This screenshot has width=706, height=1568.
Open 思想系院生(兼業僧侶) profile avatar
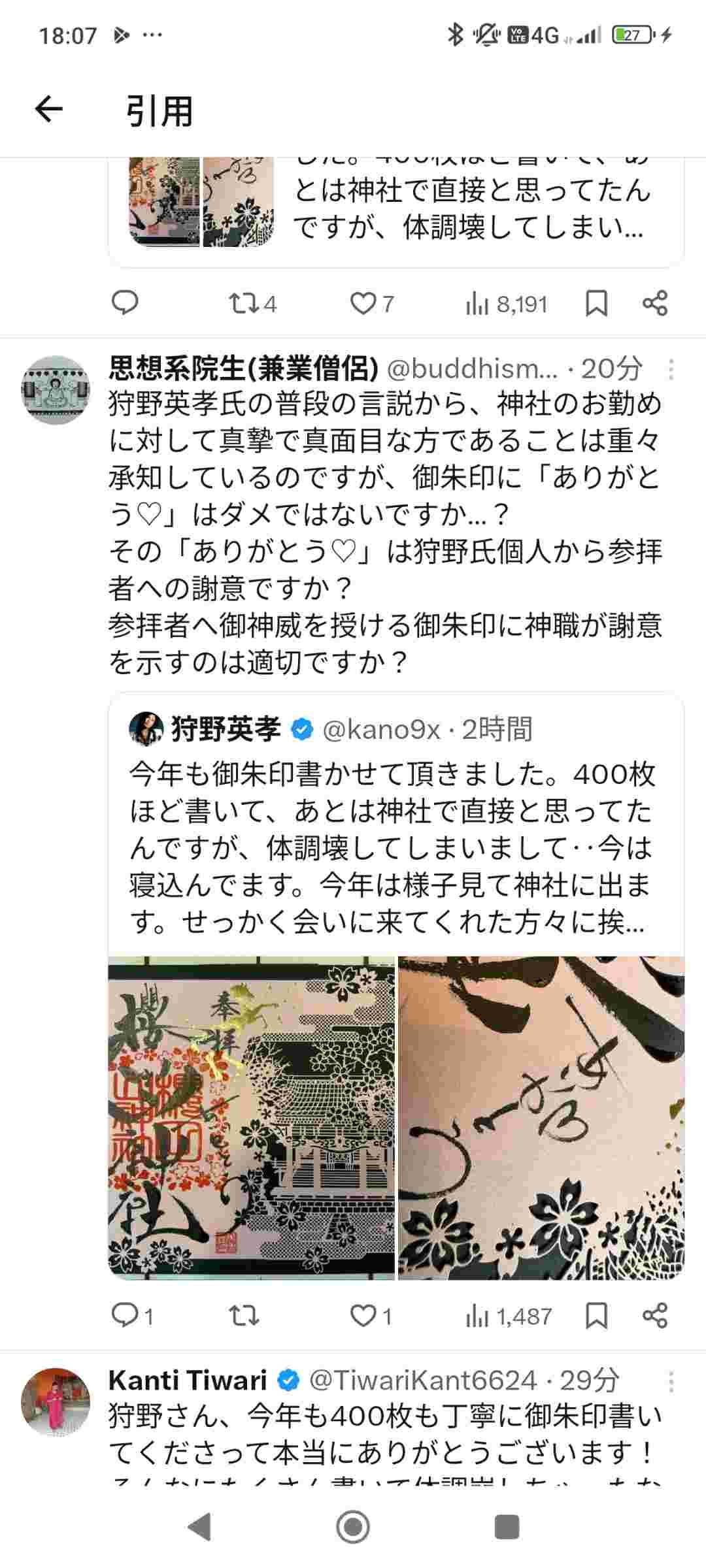(x=56, y=390)
